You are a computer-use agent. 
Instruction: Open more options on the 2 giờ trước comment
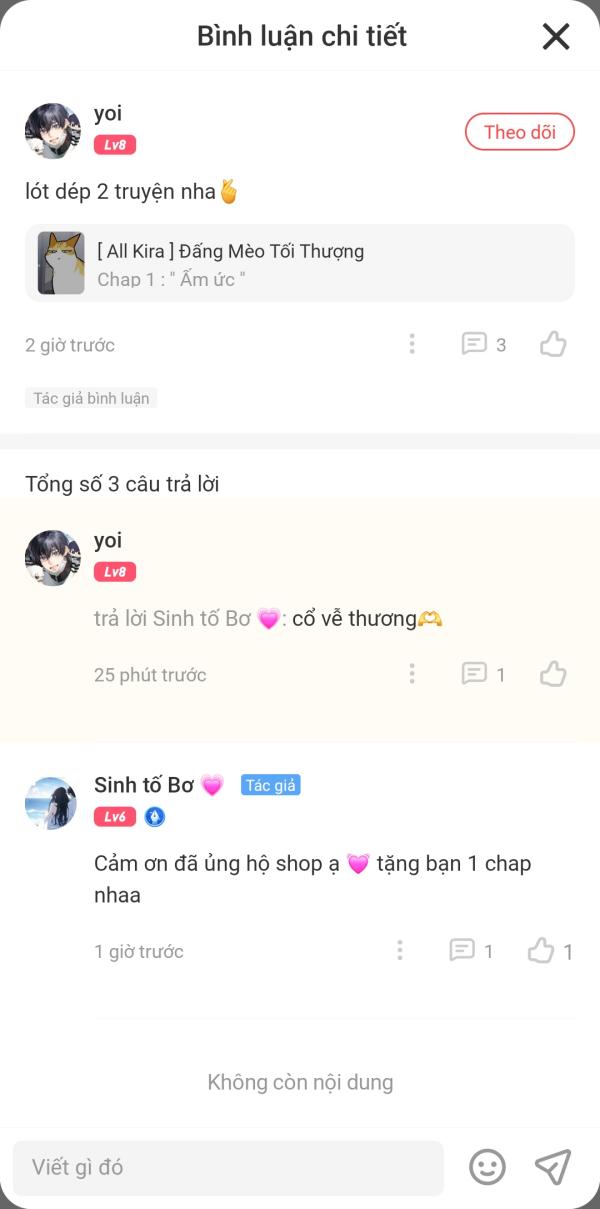[x=412, y=344]
